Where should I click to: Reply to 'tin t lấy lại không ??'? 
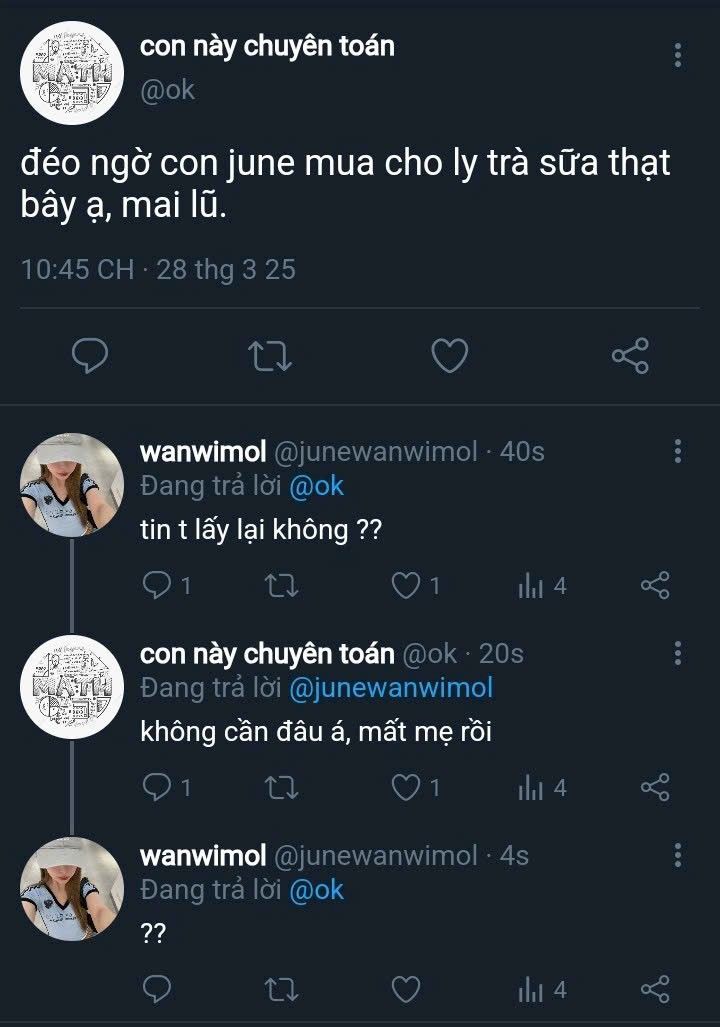click(158, 586)
